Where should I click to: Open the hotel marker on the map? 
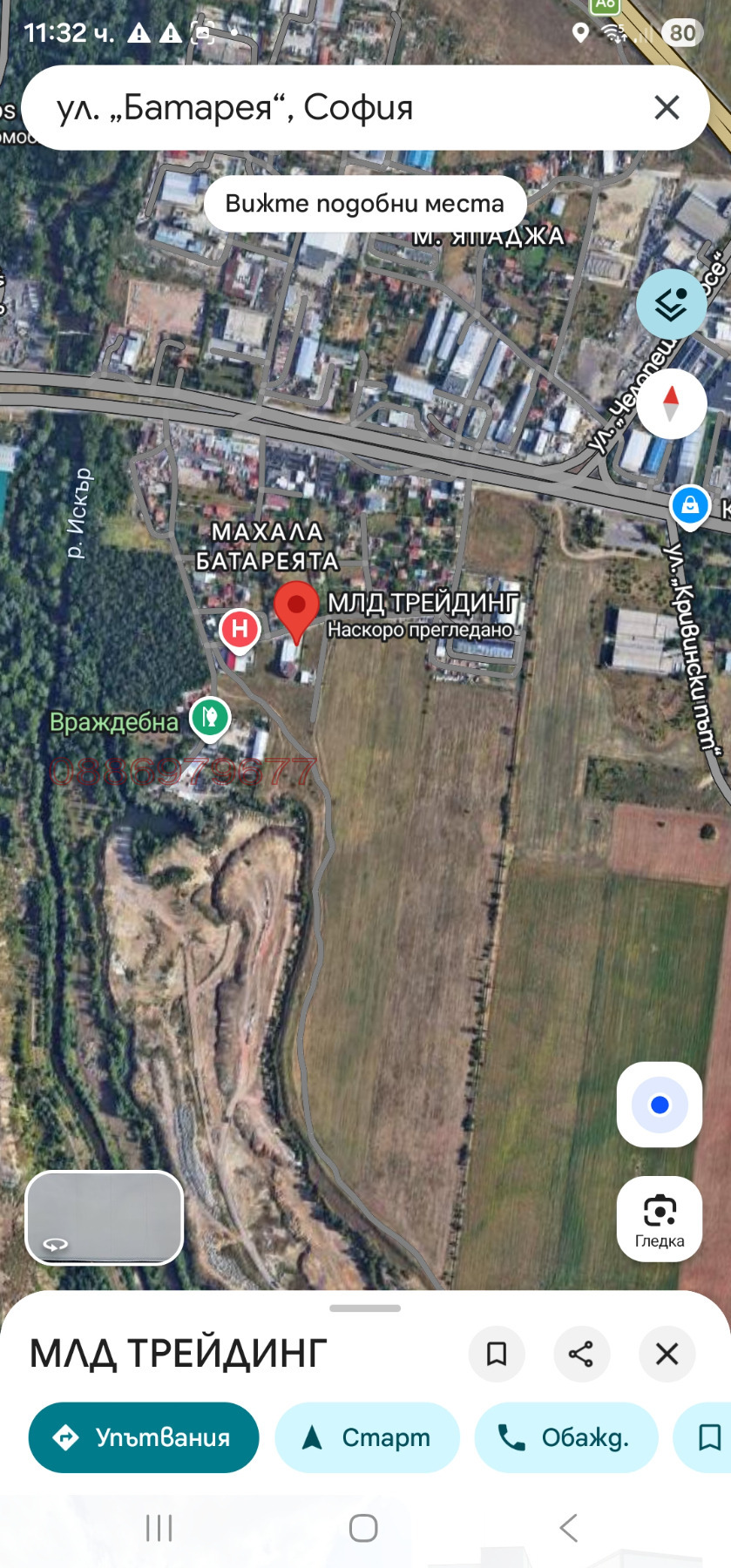(x=240, y=629)
